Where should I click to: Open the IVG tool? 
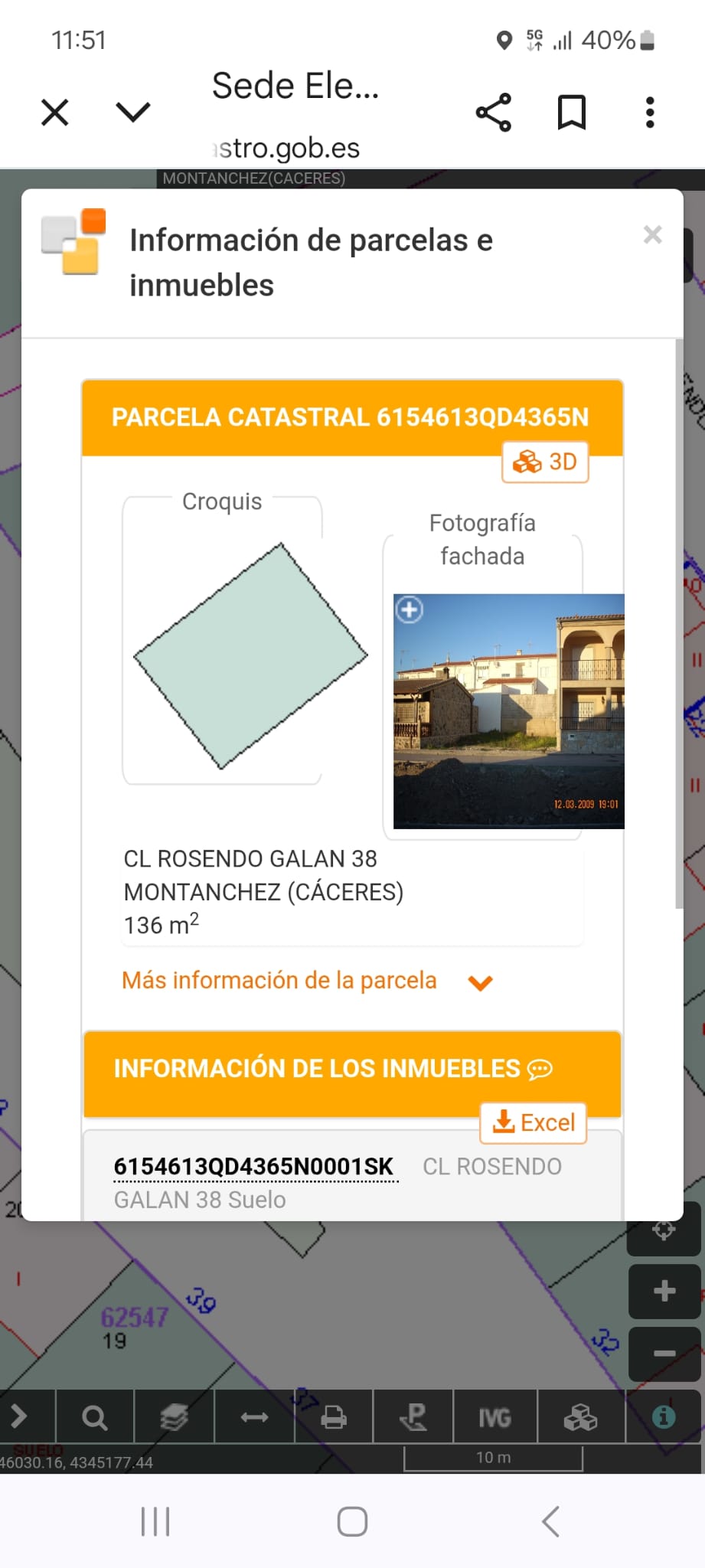click(494, 1418)
